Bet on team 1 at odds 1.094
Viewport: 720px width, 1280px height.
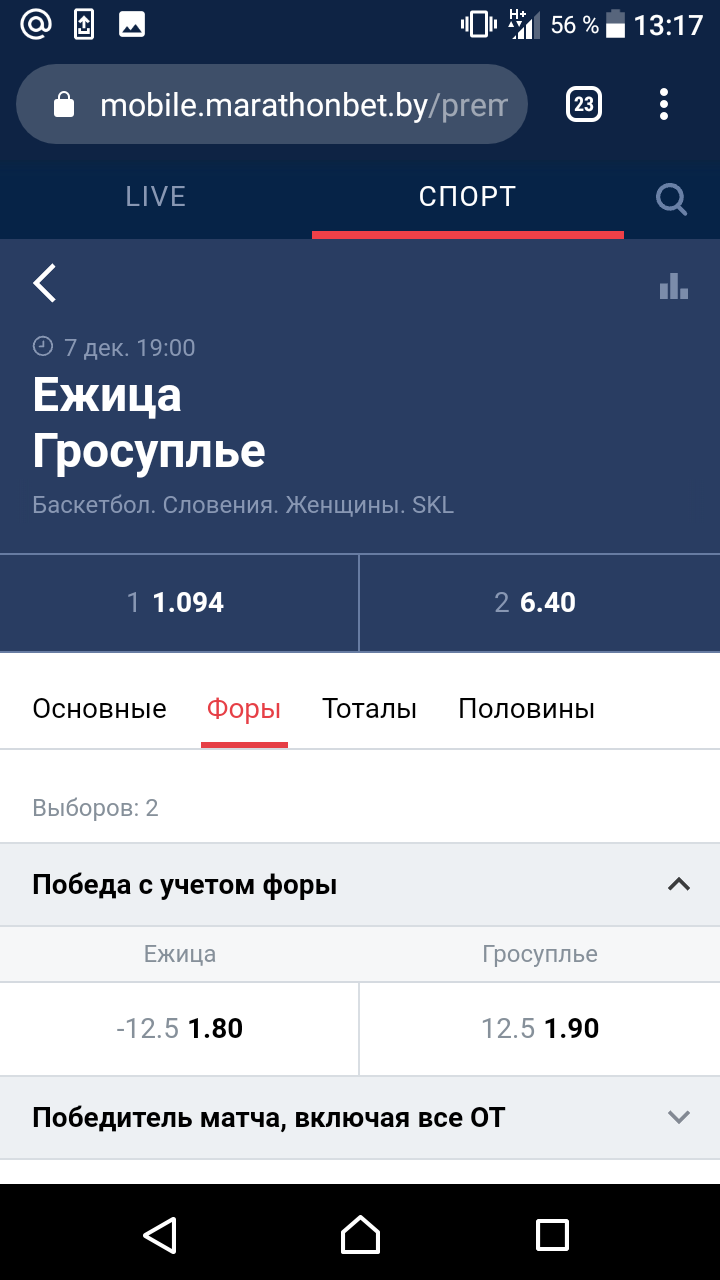pyautogui.click(x=179, y=603)
